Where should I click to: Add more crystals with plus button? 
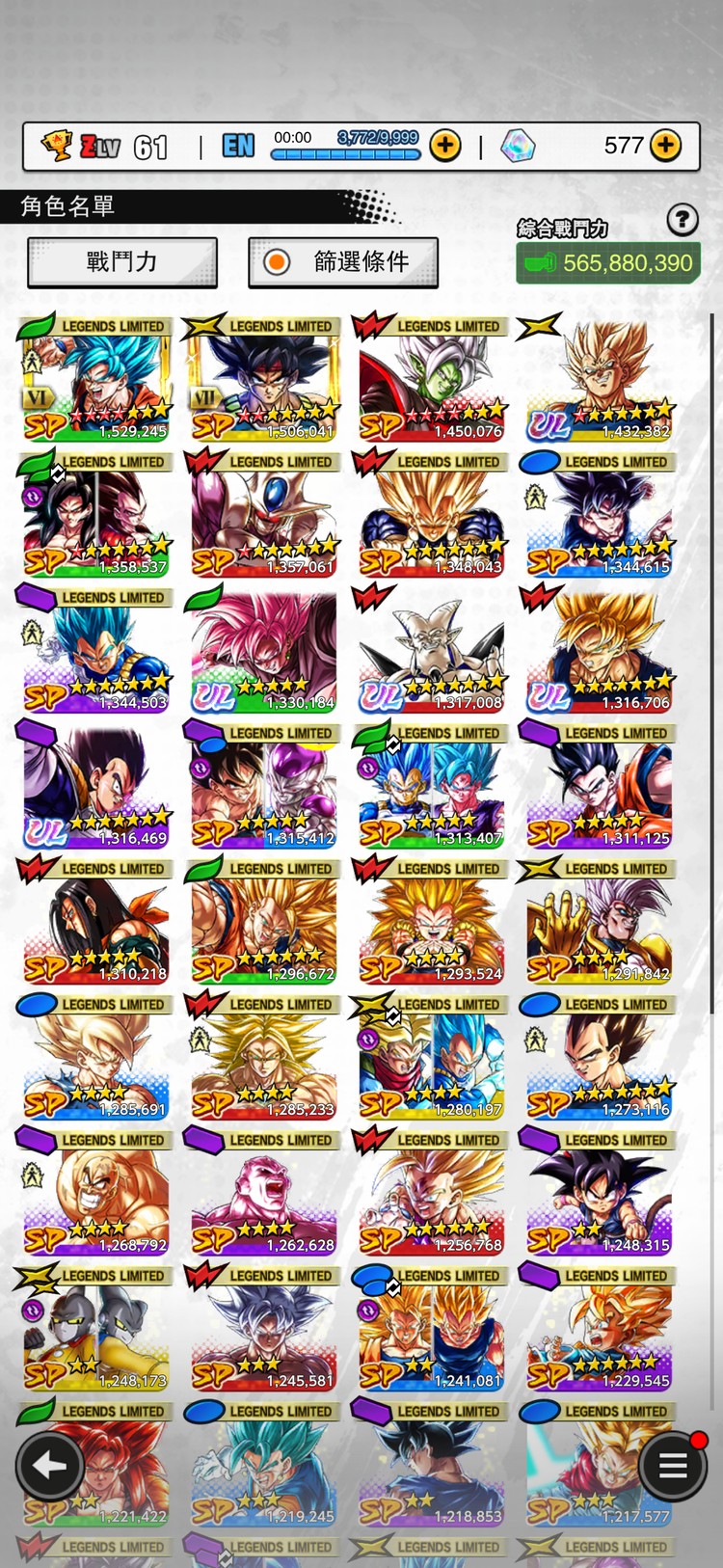point(665,146)
